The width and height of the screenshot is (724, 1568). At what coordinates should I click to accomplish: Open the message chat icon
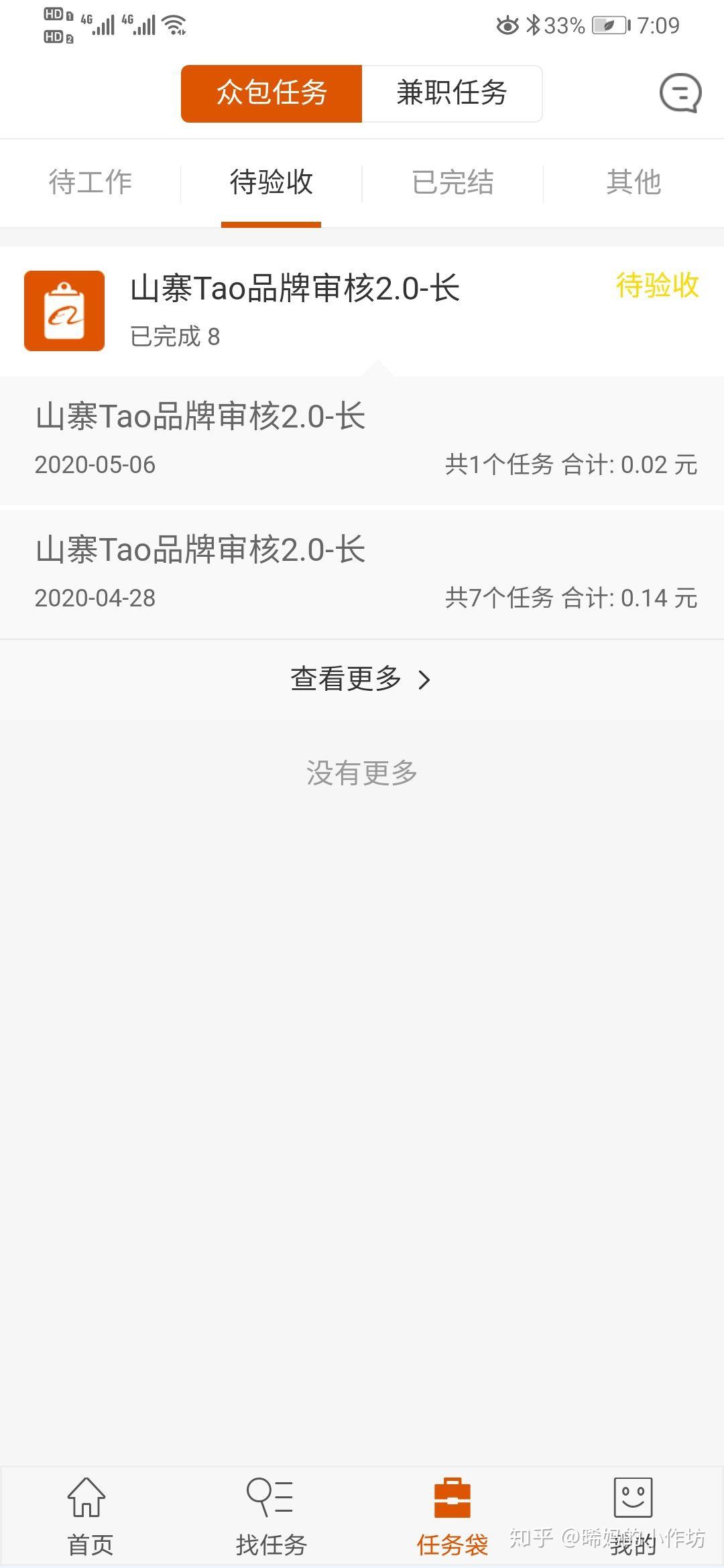[680, 93]
